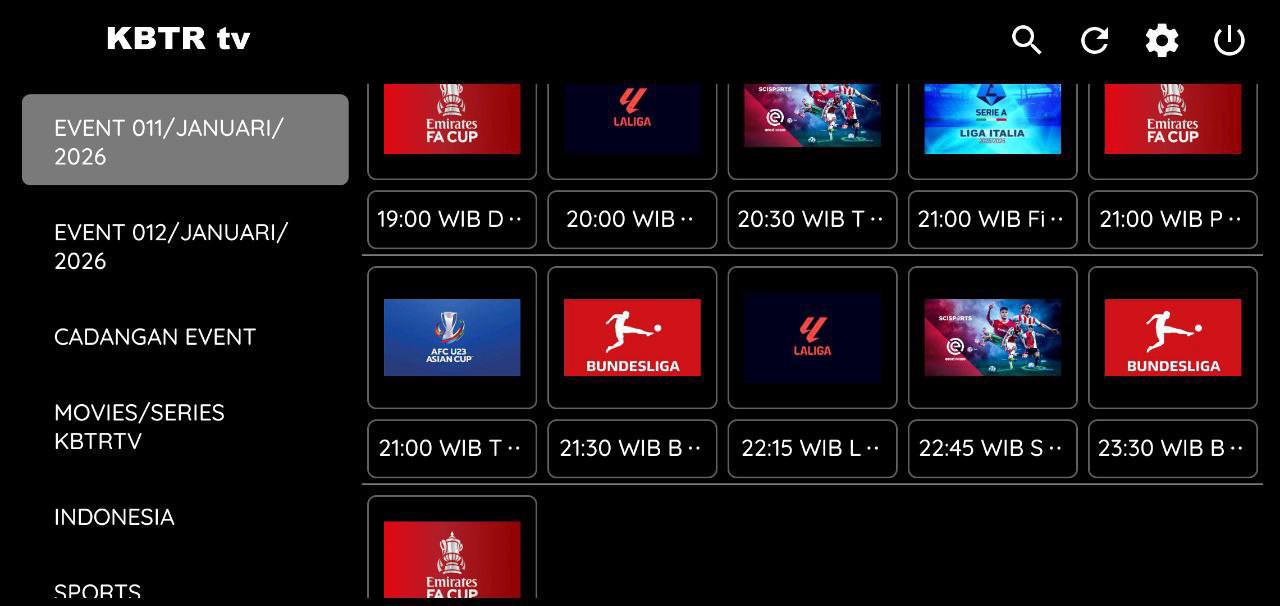Open the 22:45 WIB event
The image size is (1280, 606).
(992, 448)
